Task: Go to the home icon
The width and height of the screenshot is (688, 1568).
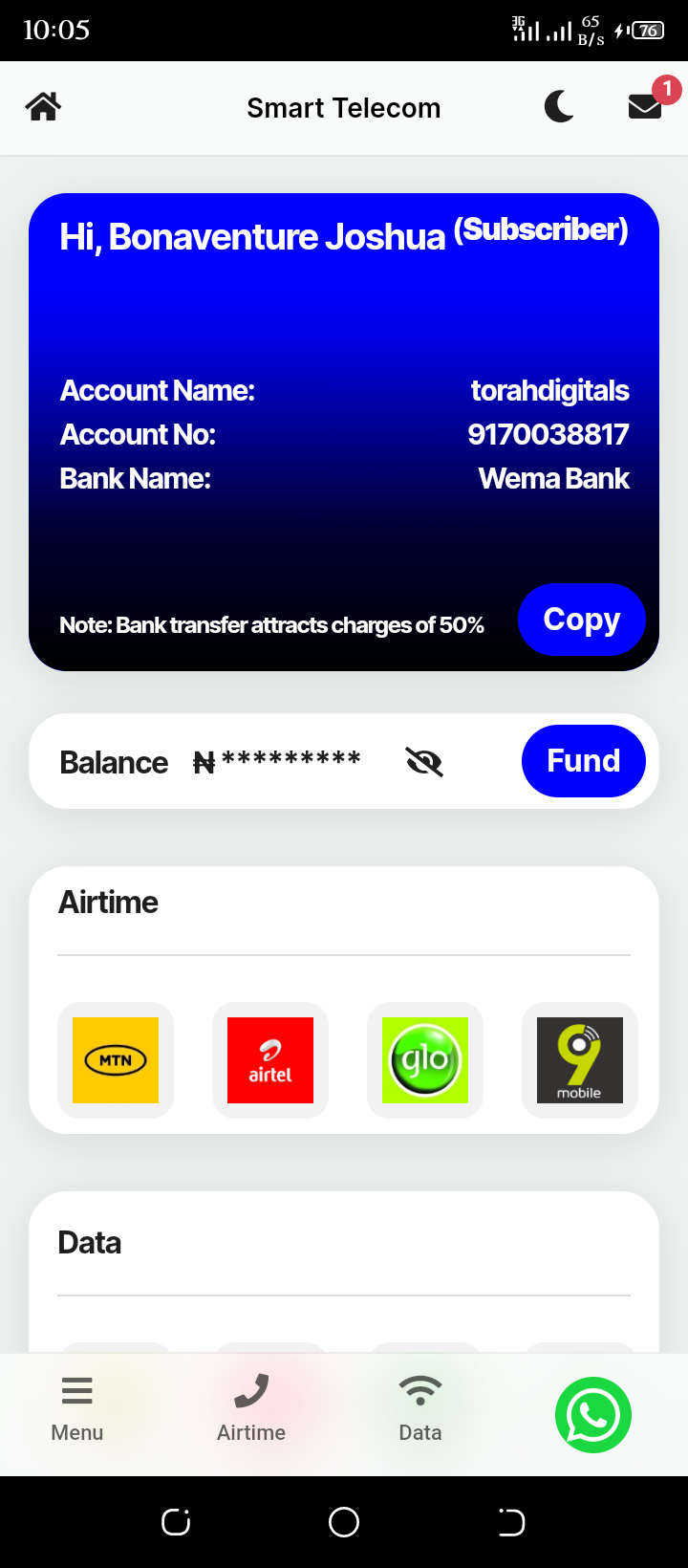Action: 43,106
